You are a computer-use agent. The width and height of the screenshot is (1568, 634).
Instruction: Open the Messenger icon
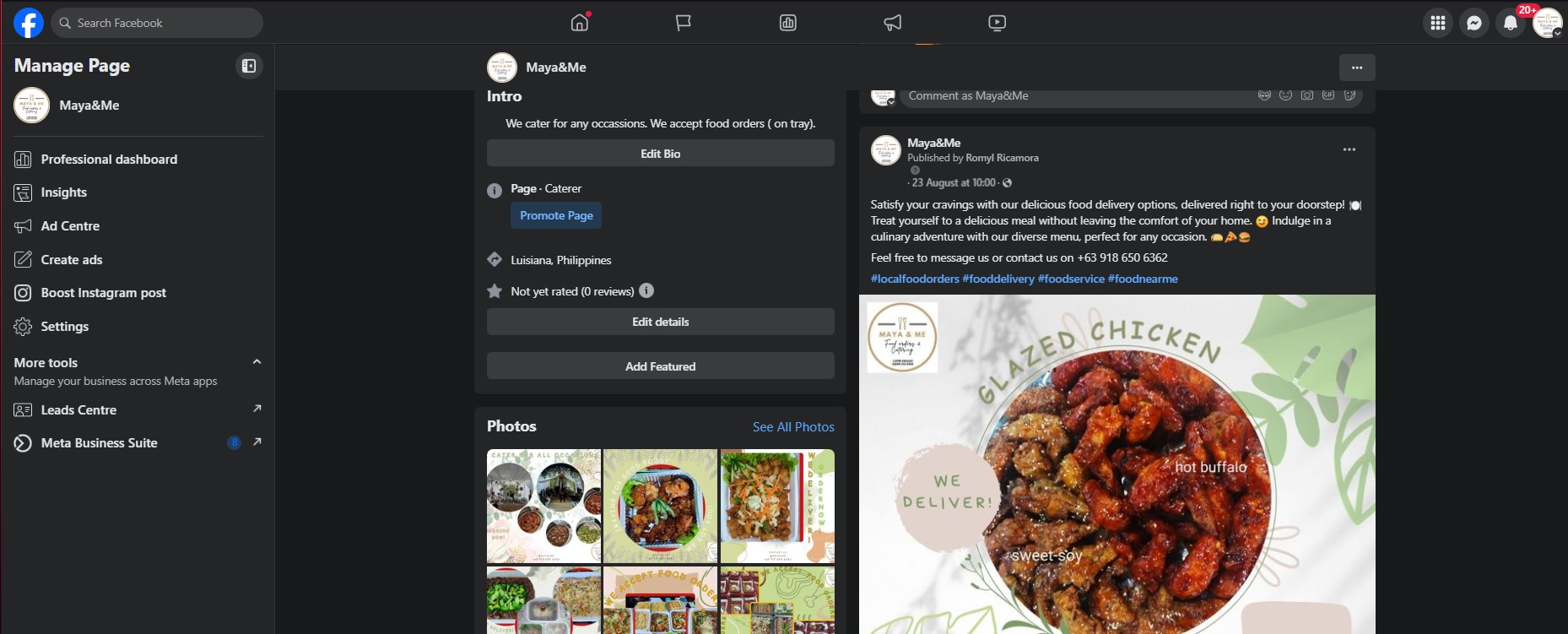click(x=1474, y=23)
